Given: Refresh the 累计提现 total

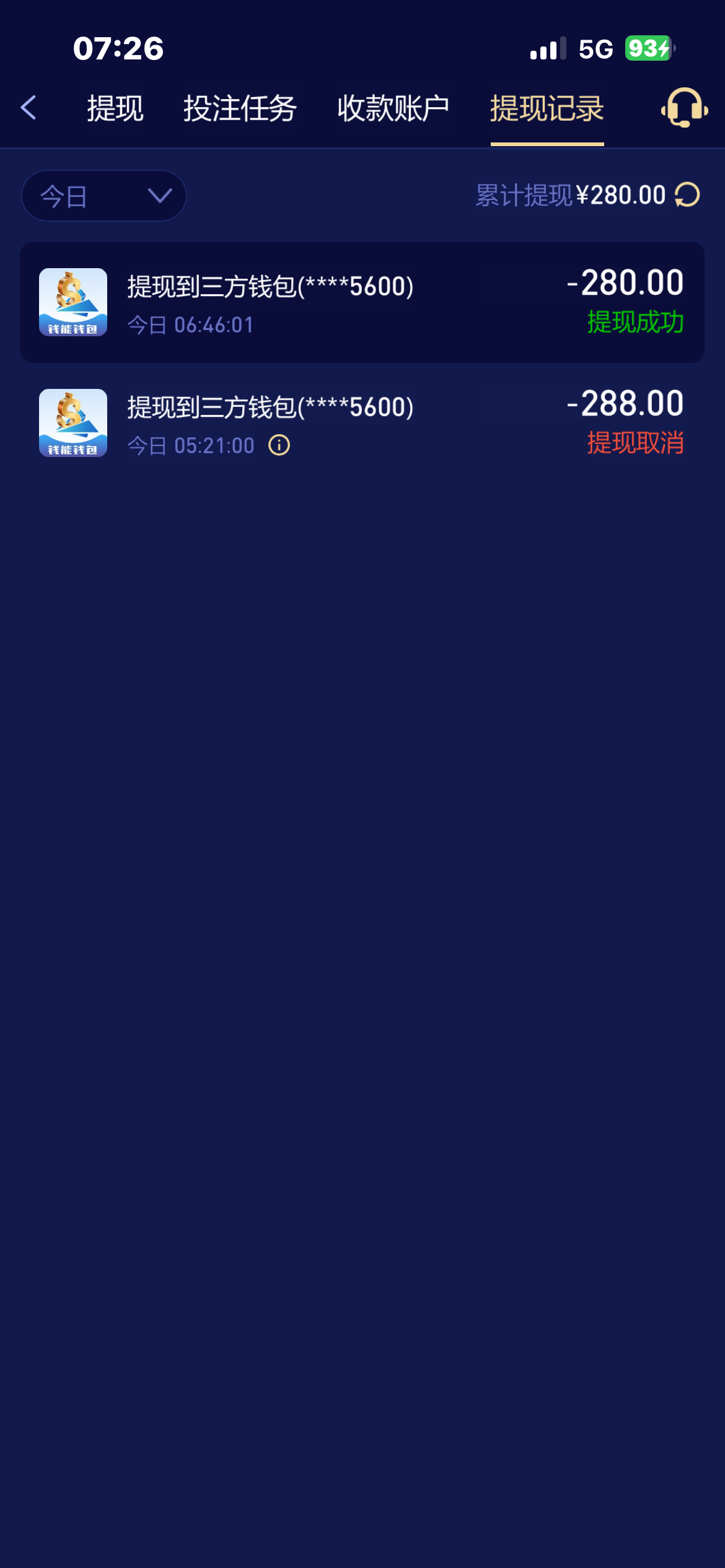Looking at the screenshot, I should coord(687,195).
